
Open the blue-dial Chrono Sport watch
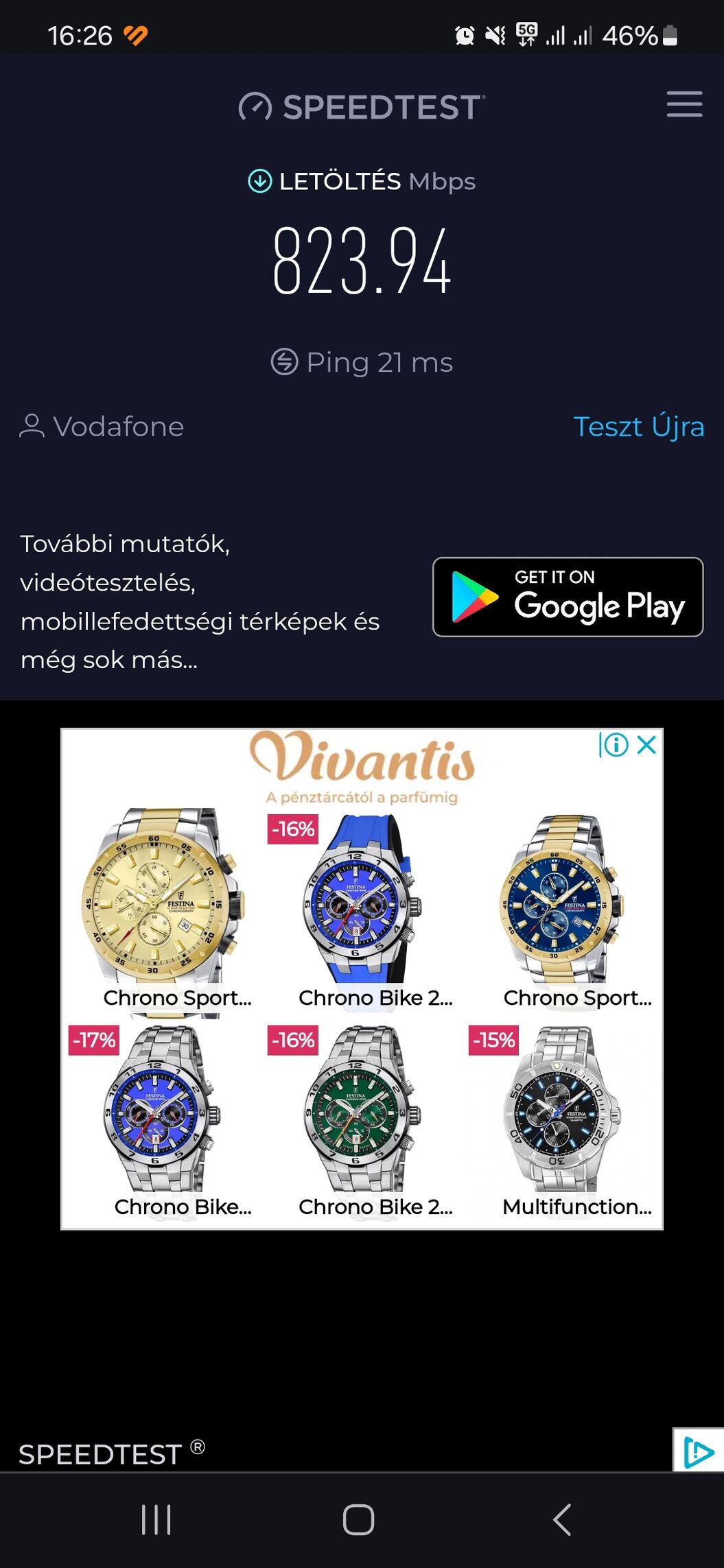click(563, 909)
